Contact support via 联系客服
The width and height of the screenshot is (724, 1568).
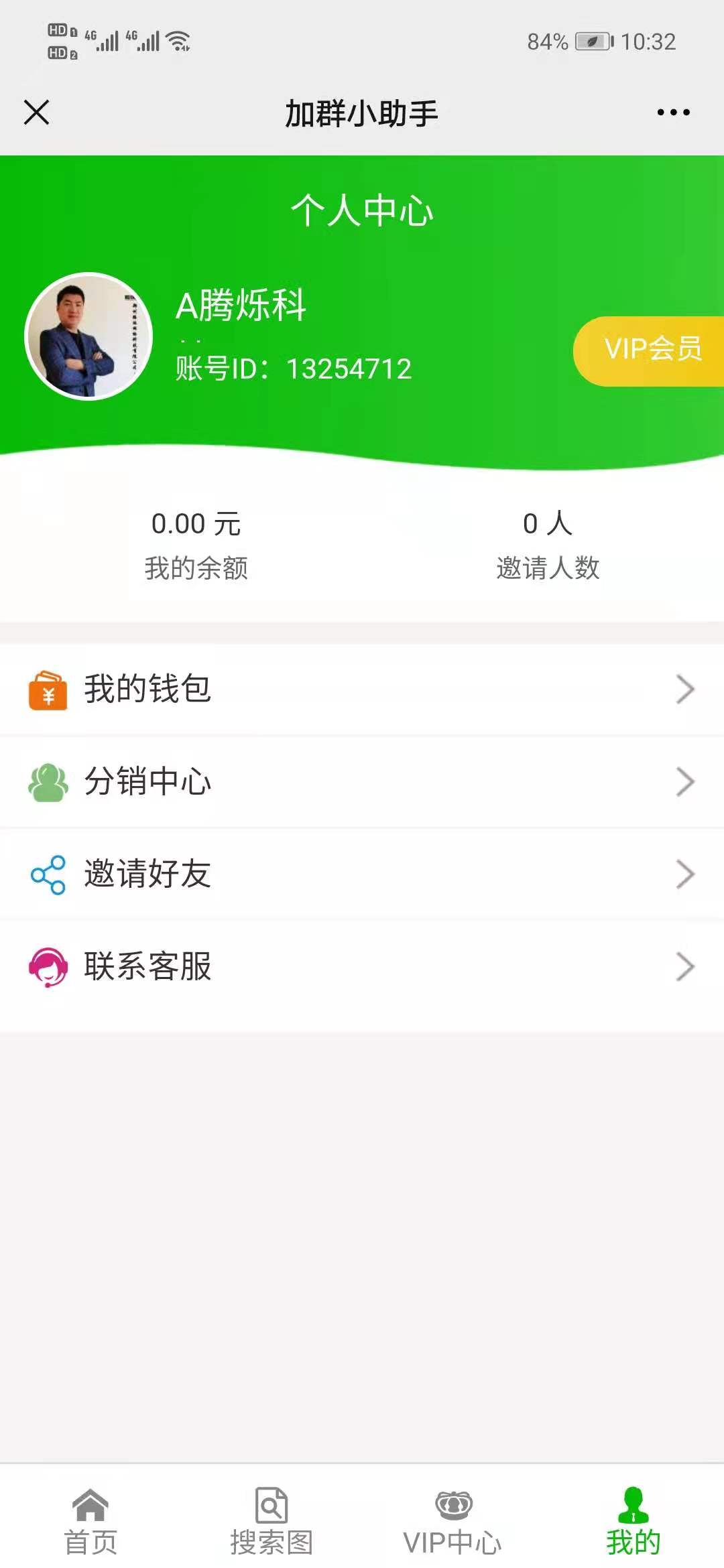[362, 967]
